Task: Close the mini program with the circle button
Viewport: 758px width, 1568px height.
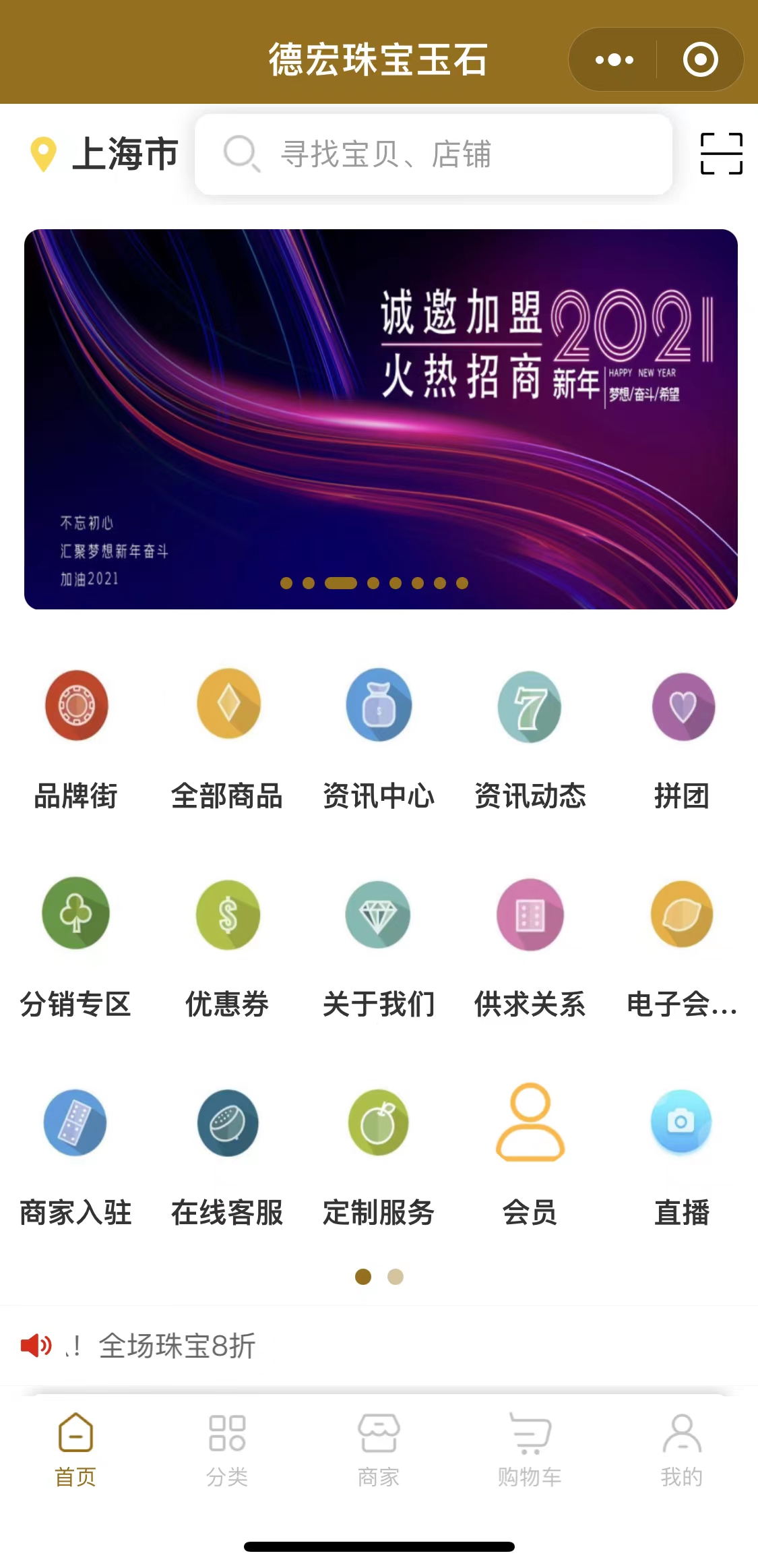Action: tap(700, 60)
